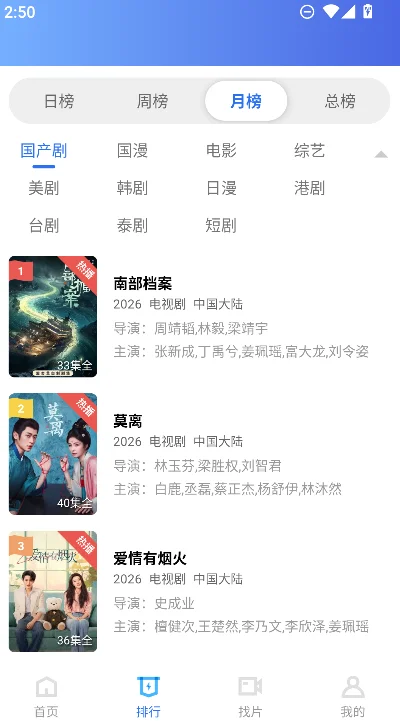Open the drama 南部档案
400x724 pixels.
200,317
